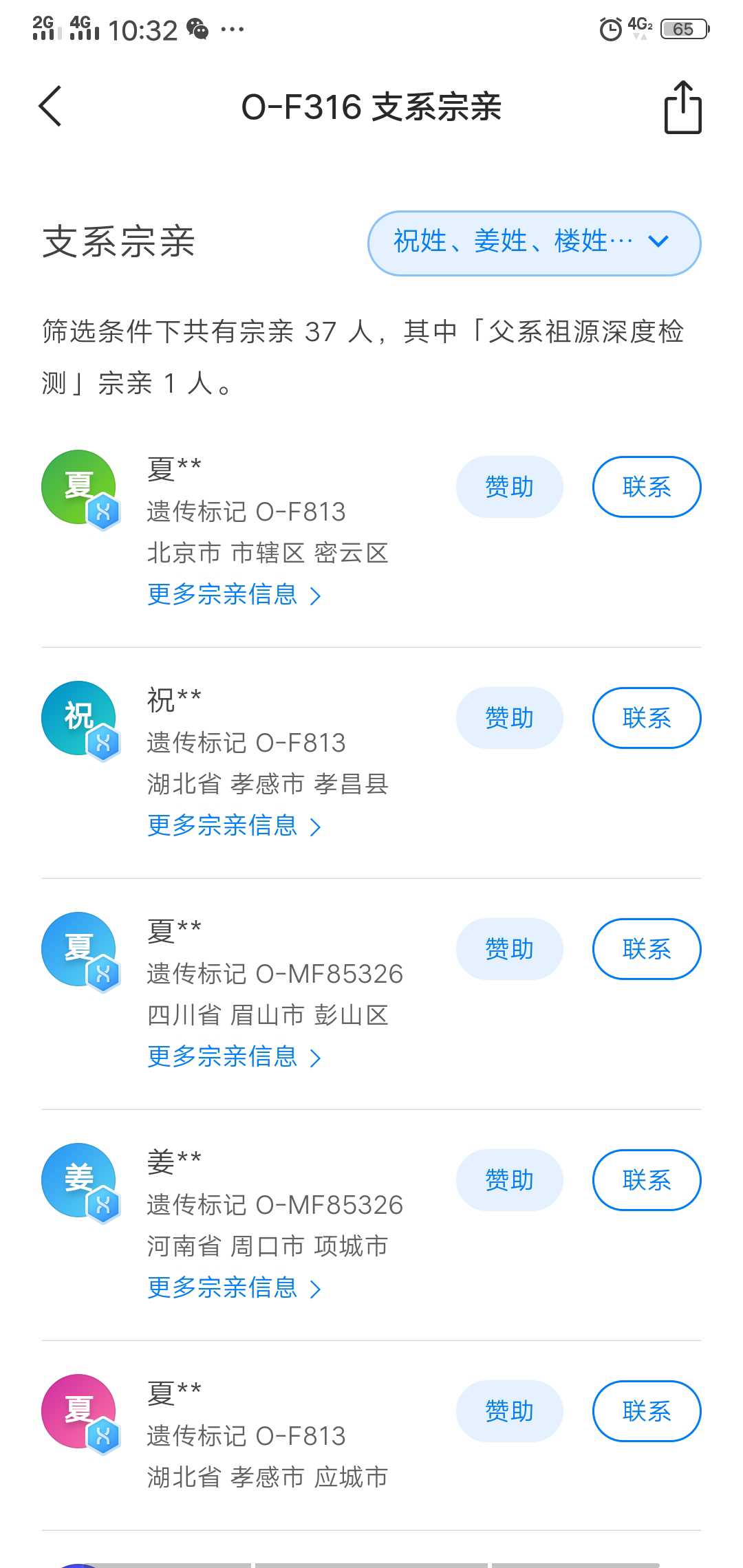Share the O-F316 支系宗亲 page
This screenshot has width=743, height=1568.
point(682,107)
